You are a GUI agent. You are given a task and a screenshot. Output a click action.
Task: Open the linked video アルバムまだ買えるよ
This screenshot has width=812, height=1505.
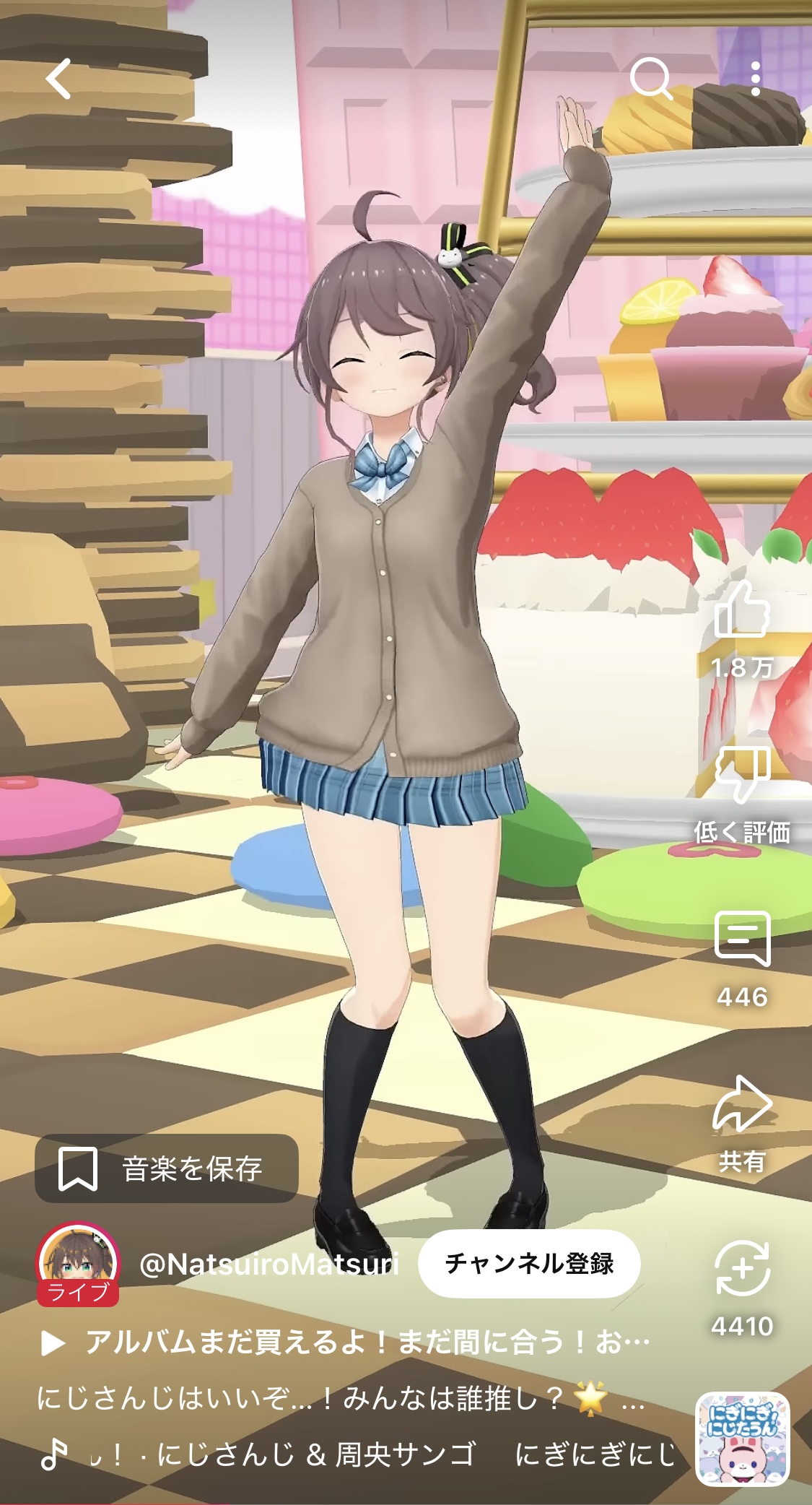coord(346,1343)
